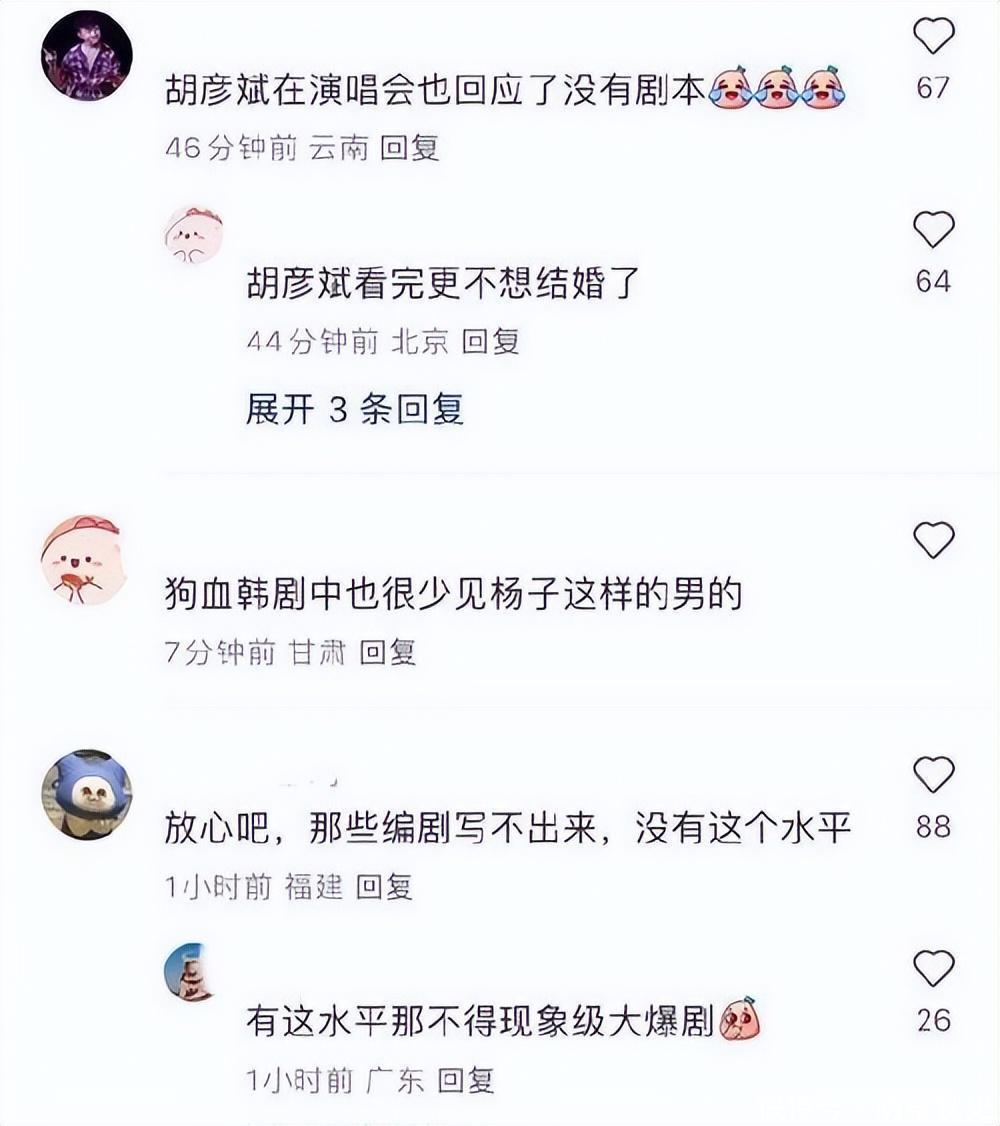Reply to the comment from 甘肃
The width and height of the screenshot is (1000, 1126).
tap(388, 653)
